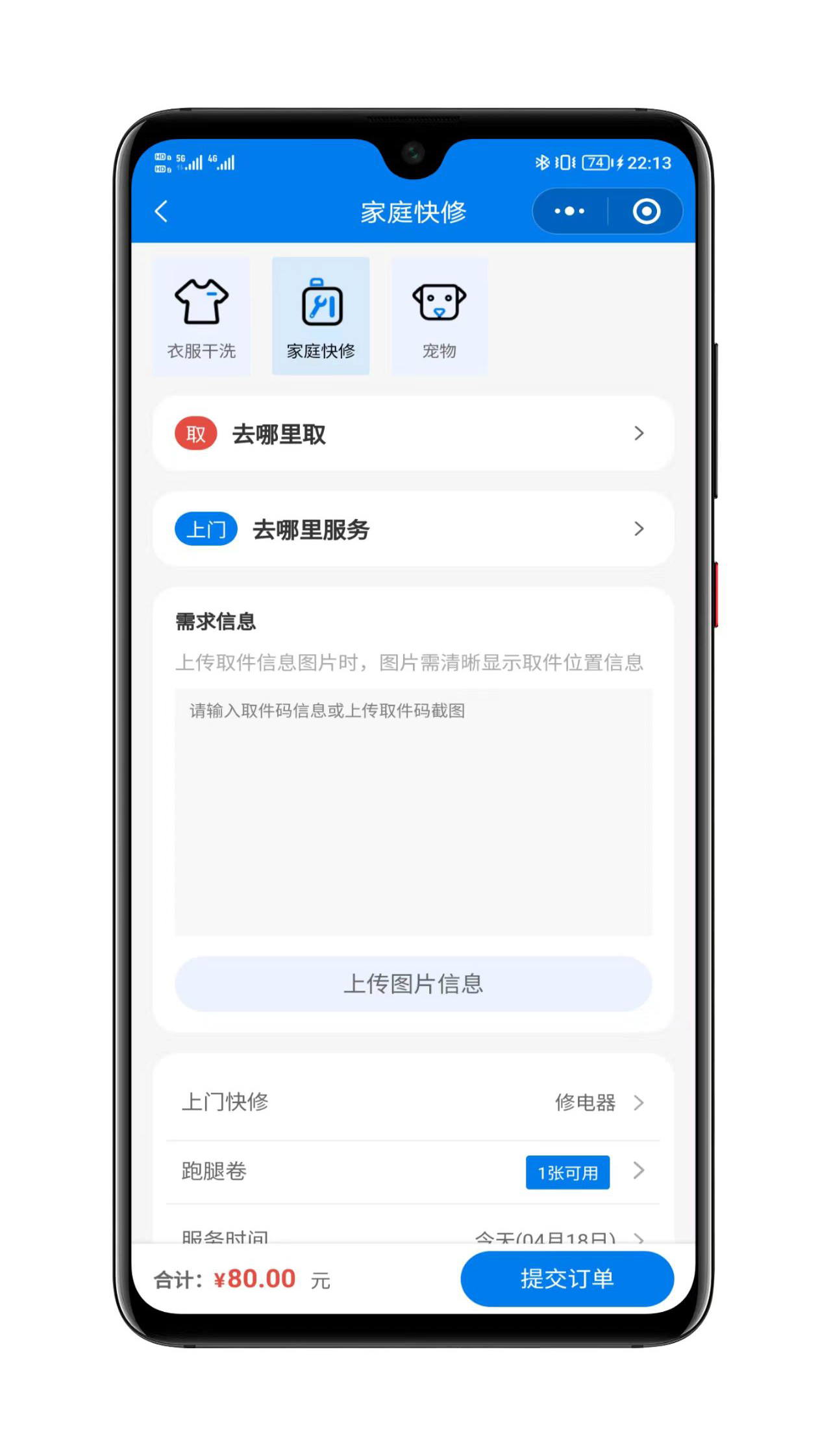Viewport: 831px width, 1456px height.
Task: Open 去哪里取 pickup address row
Action: click(x=413, y=433)
